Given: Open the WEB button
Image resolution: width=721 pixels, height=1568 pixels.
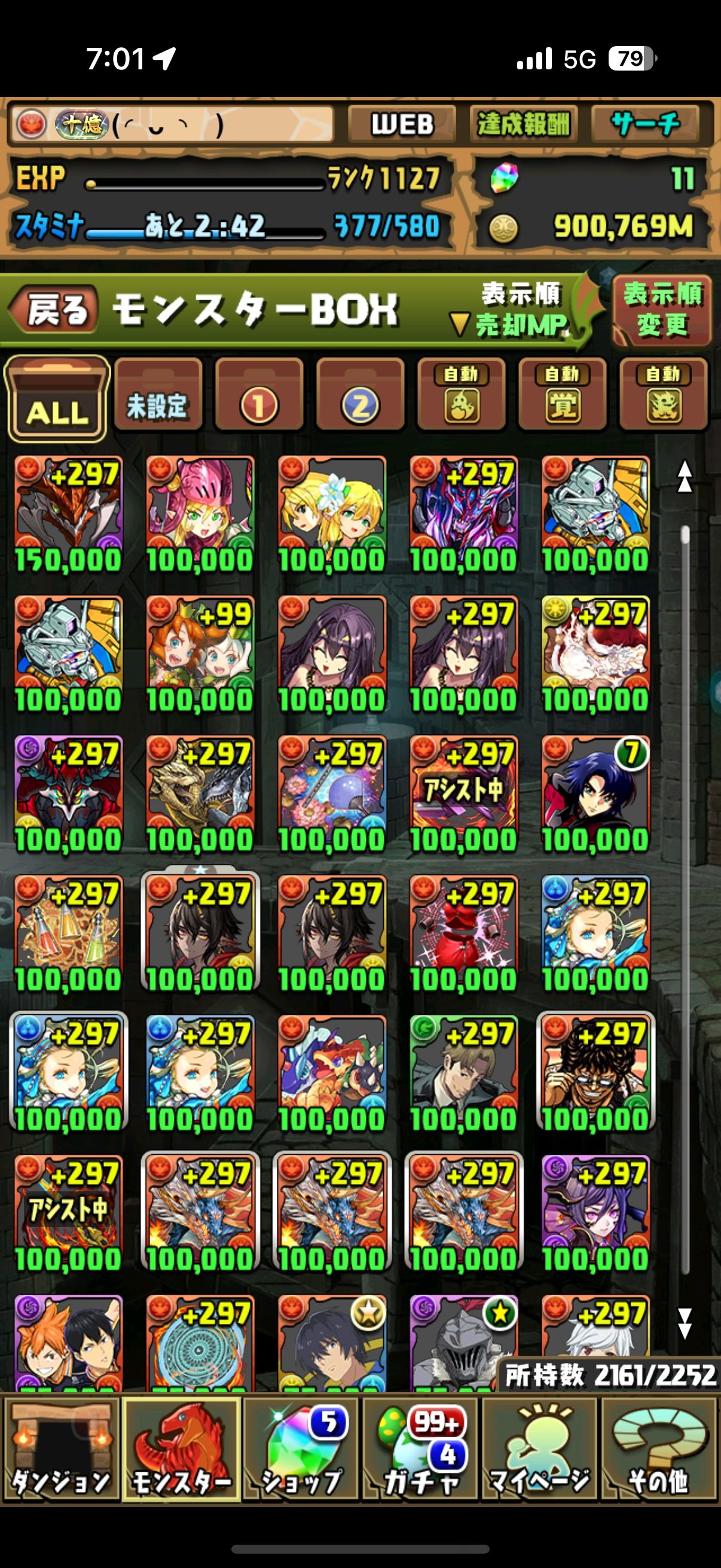Looking at the screenshot, I should tap(402, 125).
